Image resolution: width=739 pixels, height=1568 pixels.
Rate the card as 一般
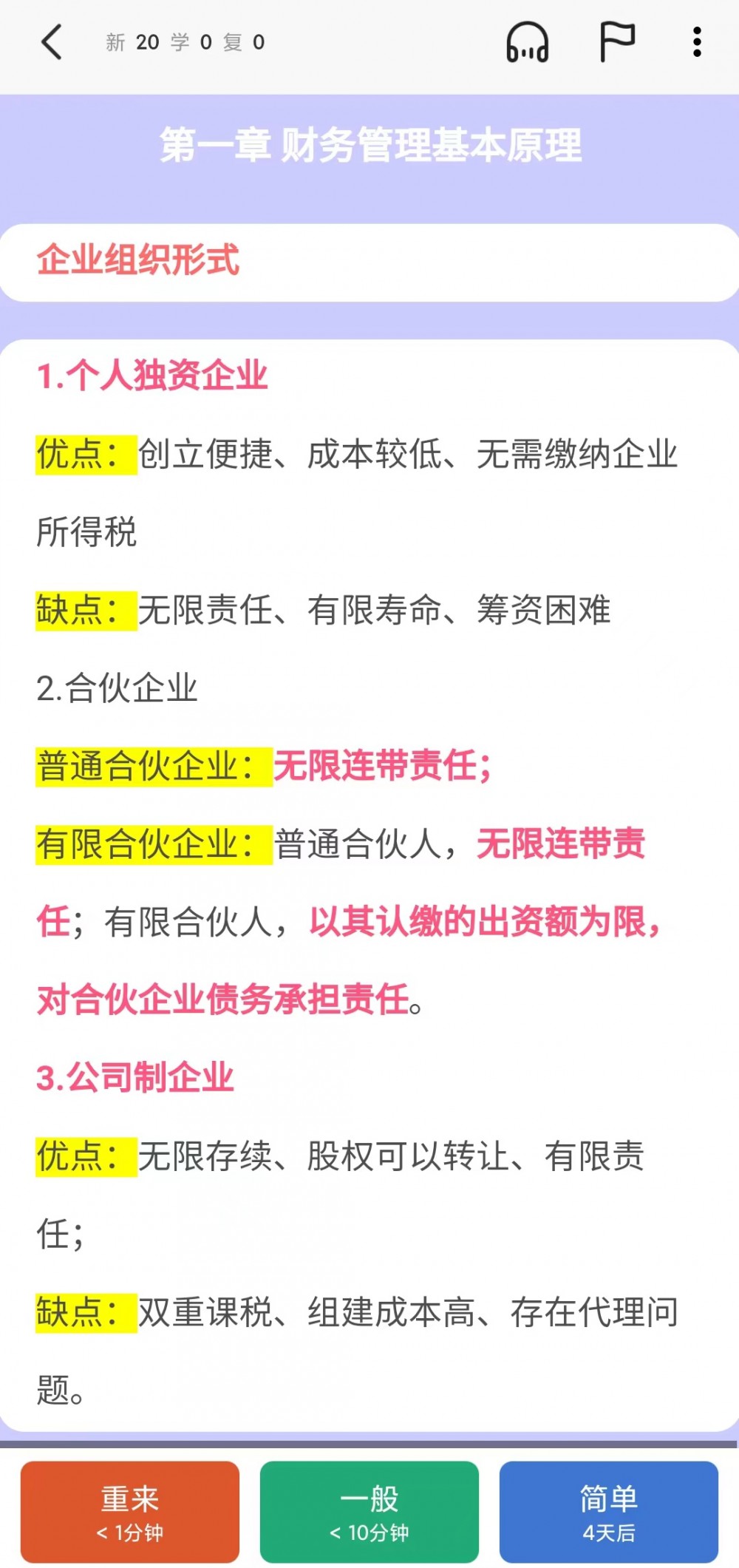(369, 1511)
